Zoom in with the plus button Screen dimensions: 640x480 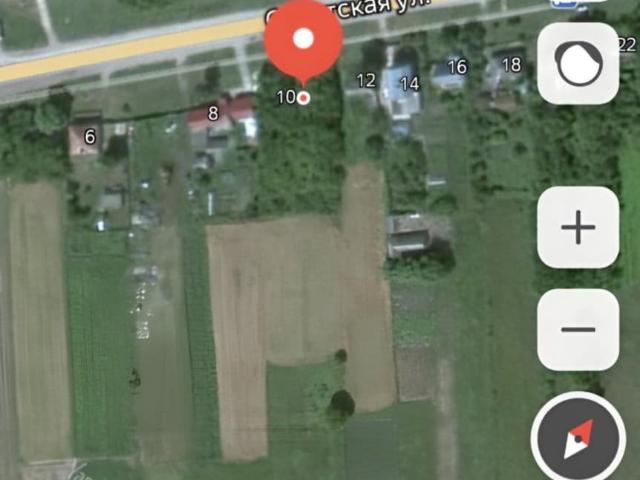click(x=578, y=227)
